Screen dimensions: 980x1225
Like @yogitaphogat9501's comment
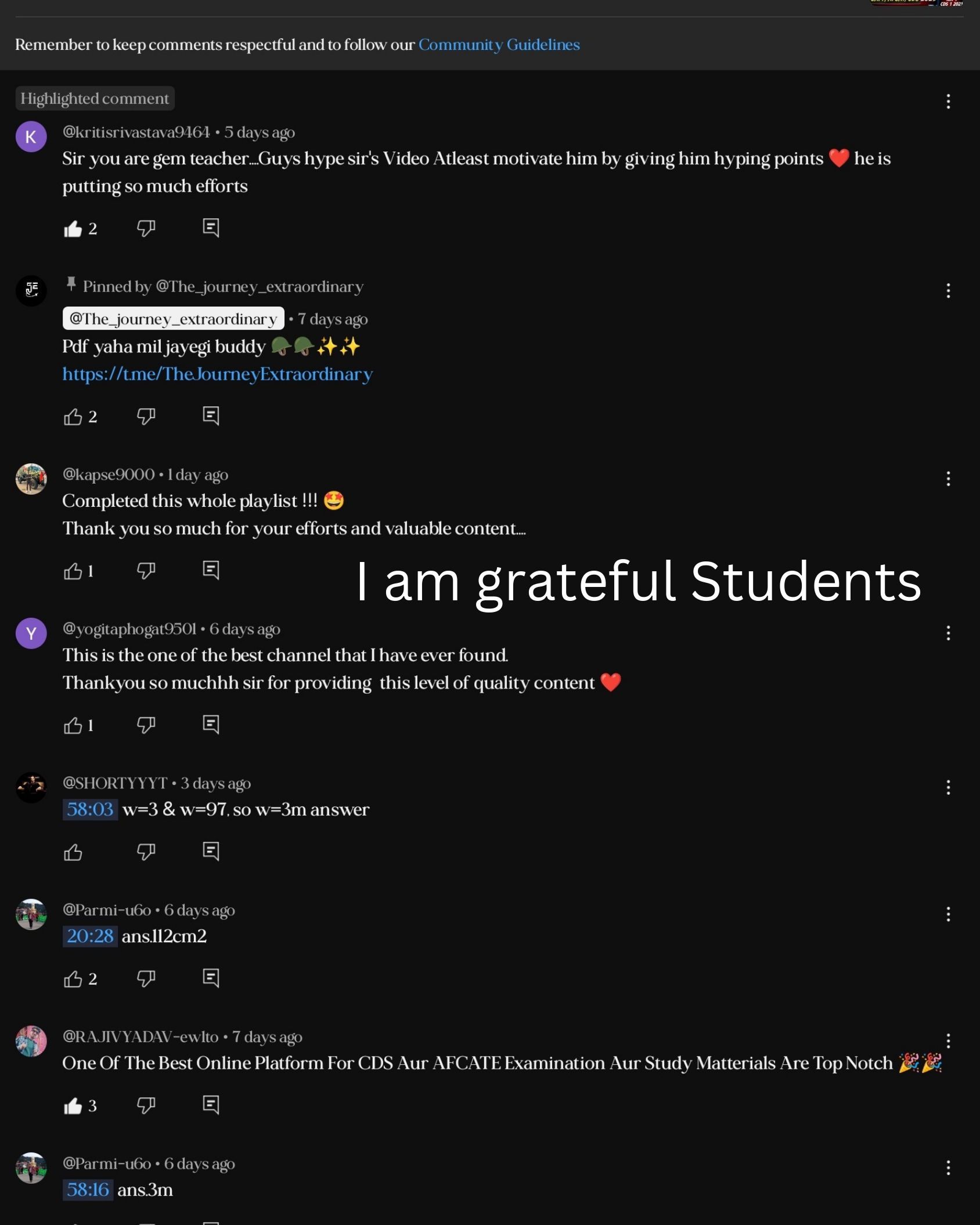73,726
